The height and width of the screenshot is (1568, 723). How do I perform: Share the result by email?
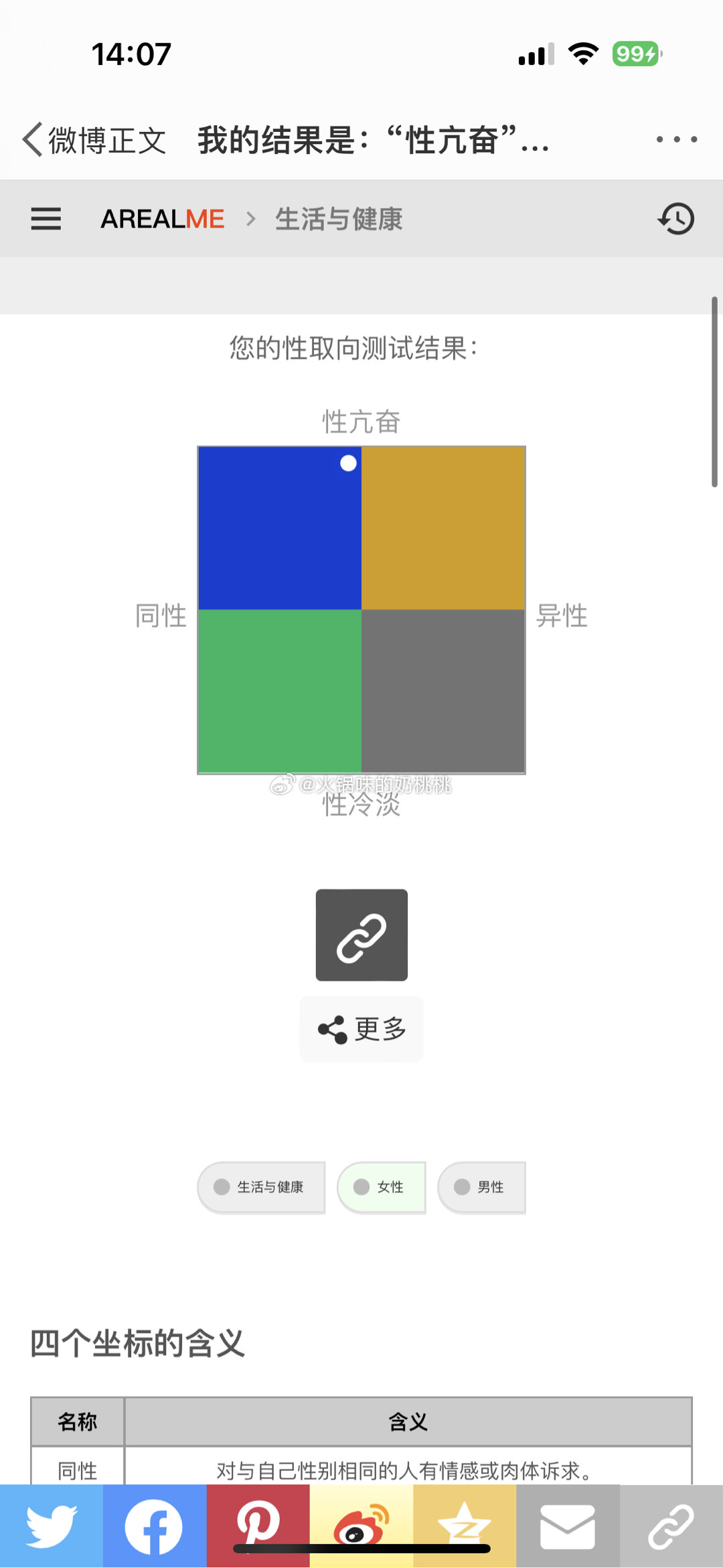coord(568,1526)
